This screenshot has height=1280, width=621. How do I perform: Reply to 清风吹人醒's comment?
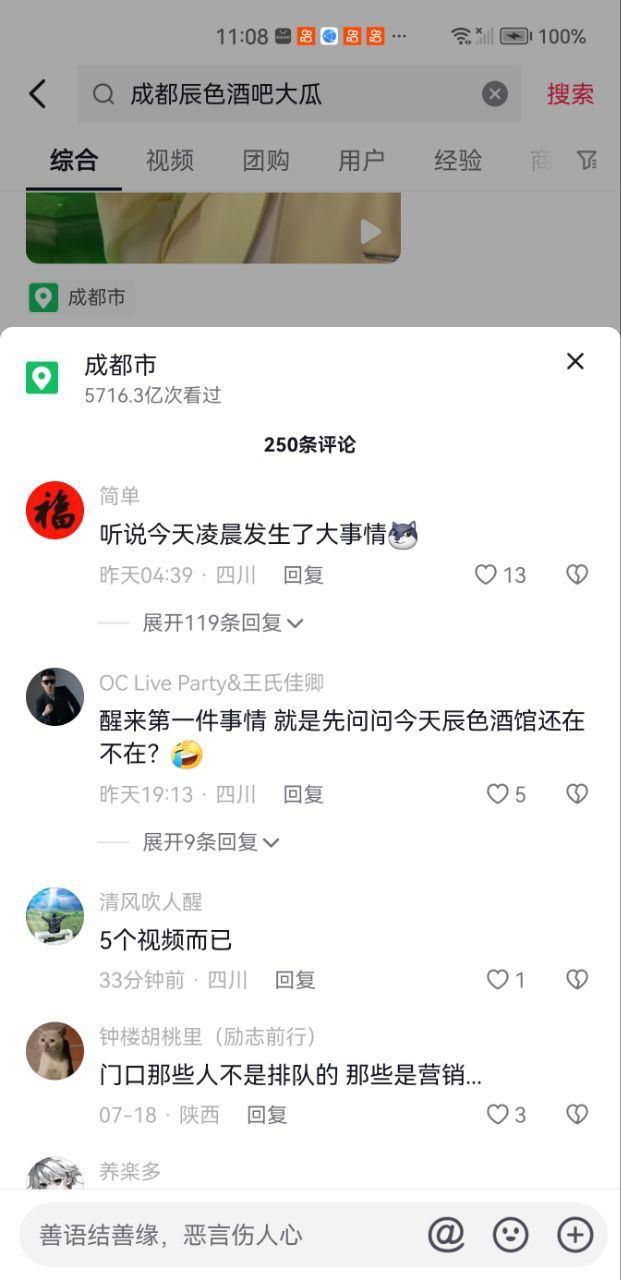pos(295,980)
